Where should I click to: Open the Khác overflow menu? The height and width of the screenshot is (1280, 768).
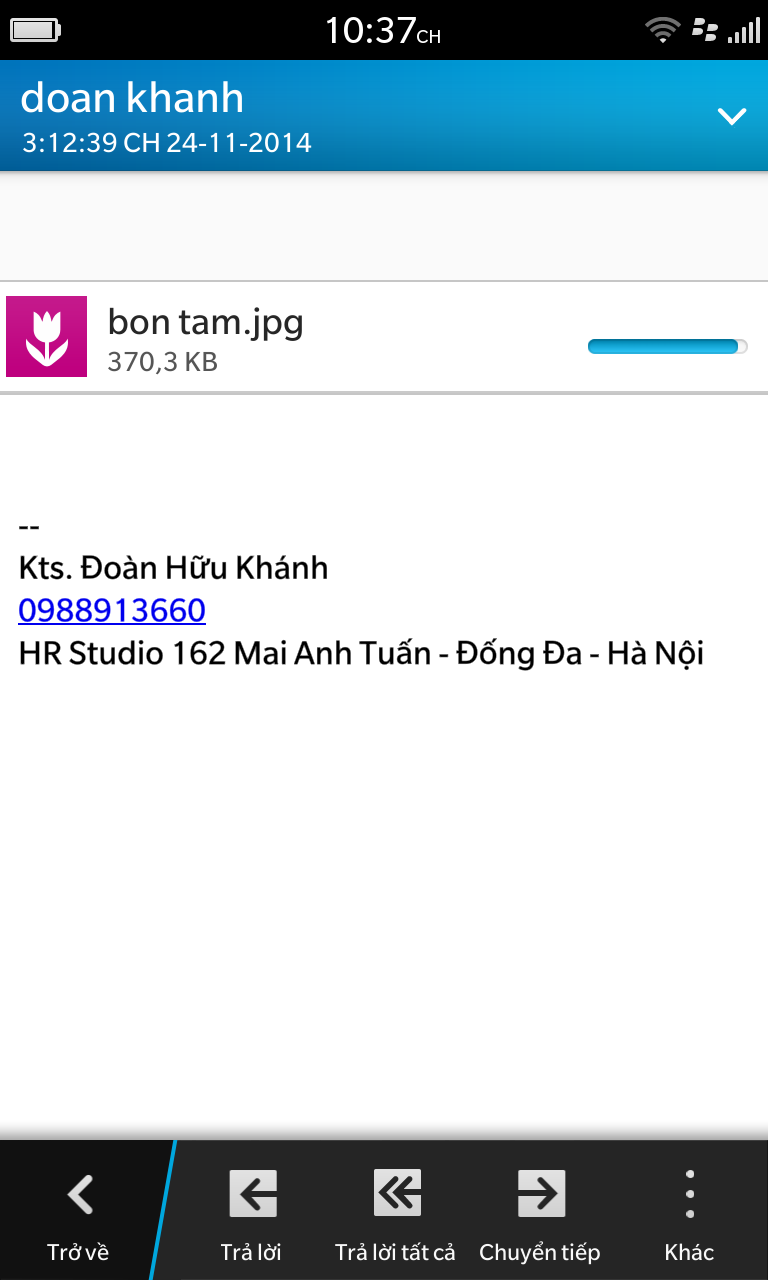pos(689,1212)
